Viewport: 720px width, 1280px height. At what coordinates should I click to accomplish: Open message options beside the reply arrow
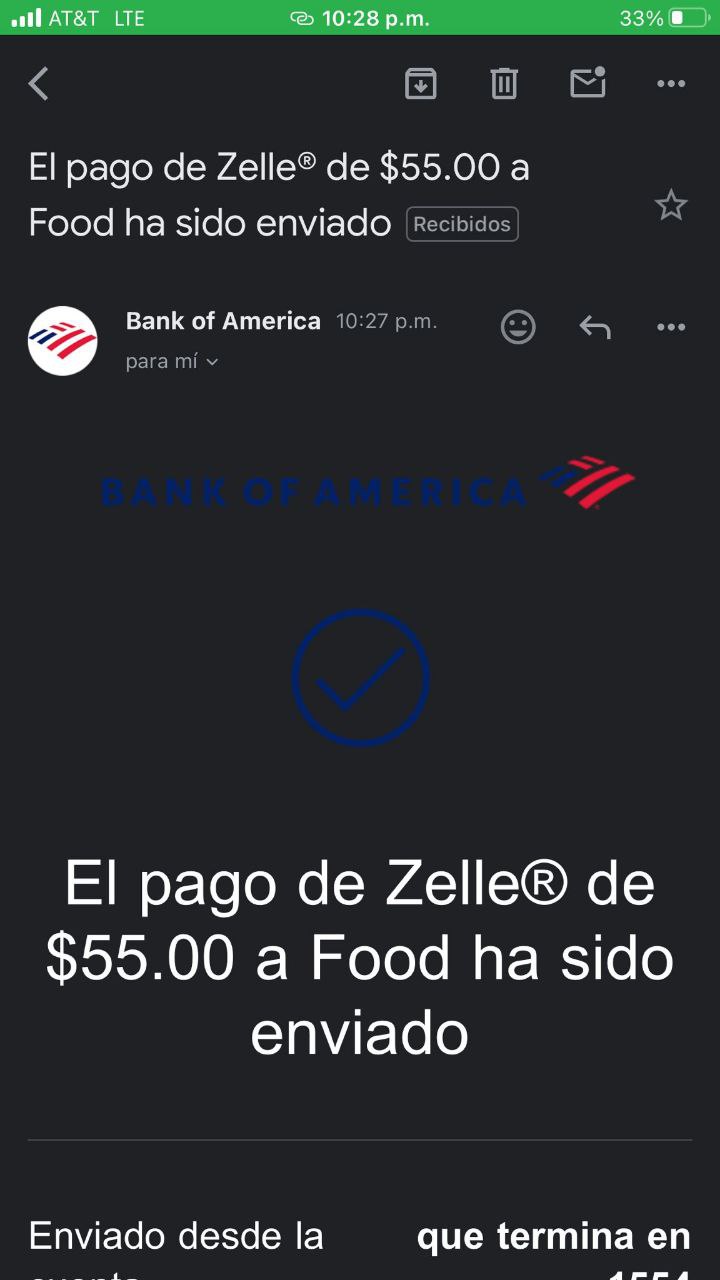(x=671, y=327)
